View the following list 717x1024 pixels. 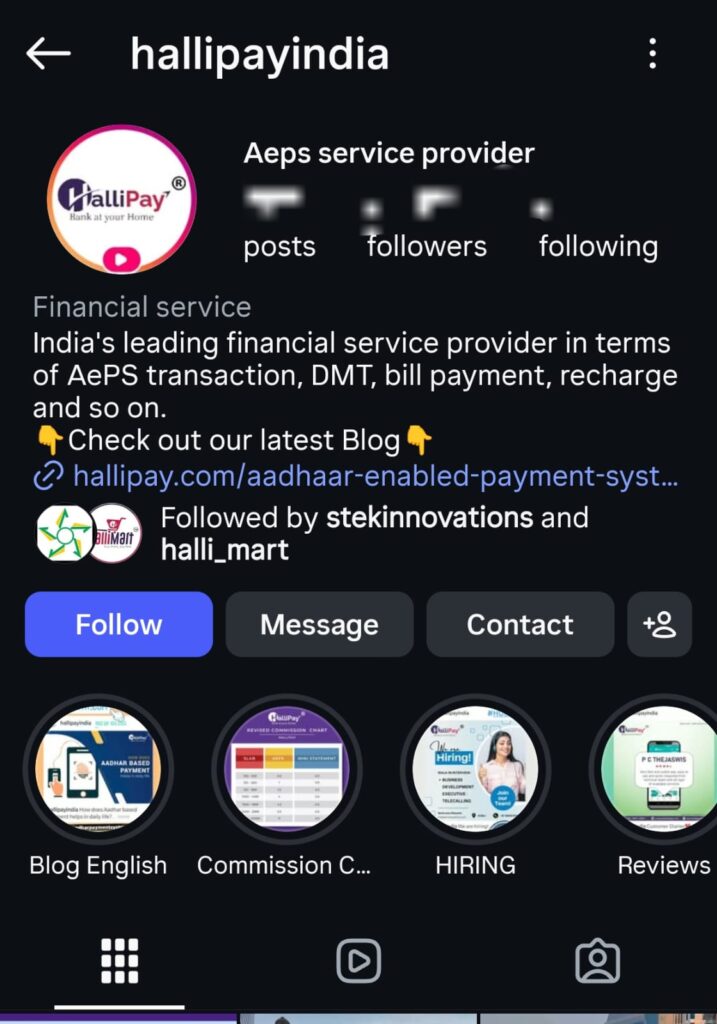click(598, 230)
